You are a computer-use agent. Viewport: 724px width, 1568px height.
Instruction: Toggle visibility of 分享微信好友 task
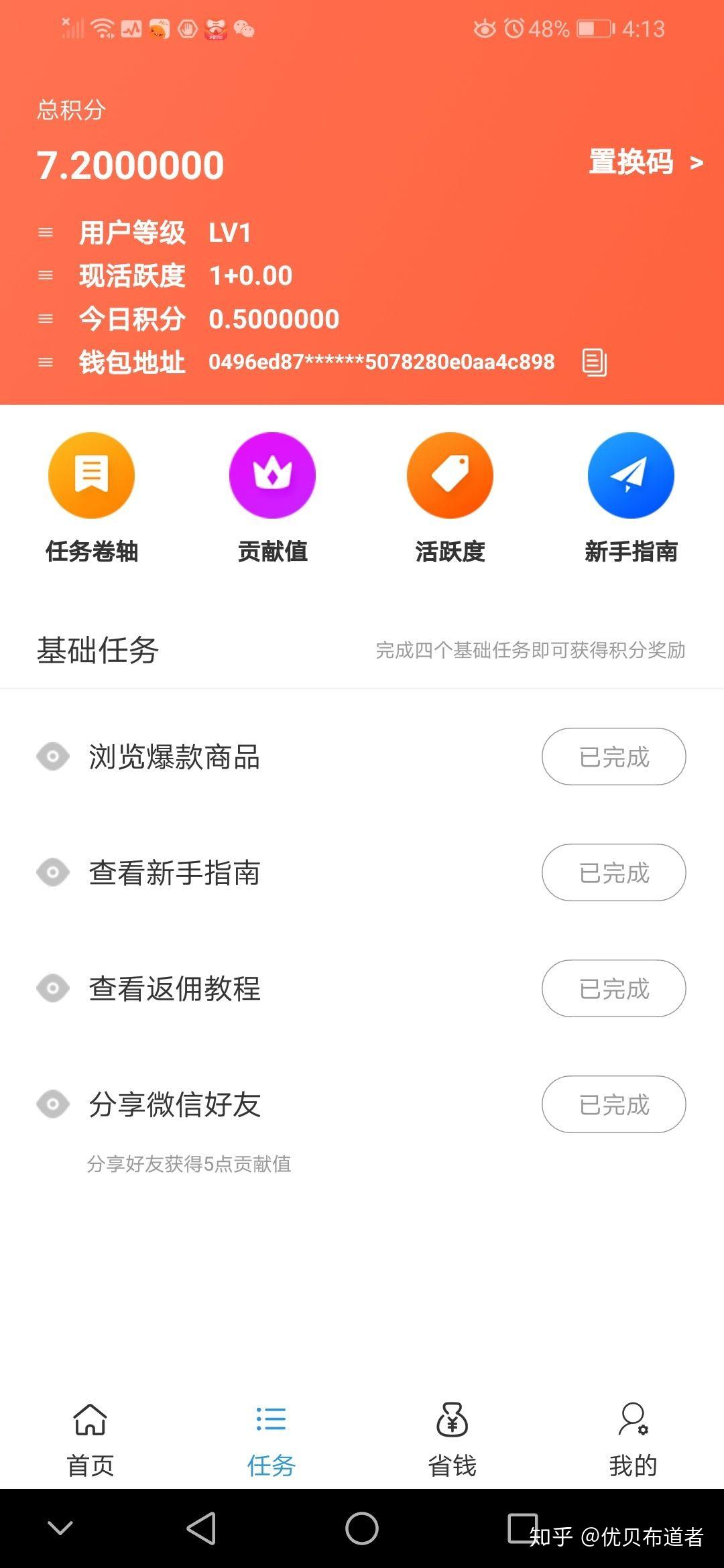pos(53,1104)
